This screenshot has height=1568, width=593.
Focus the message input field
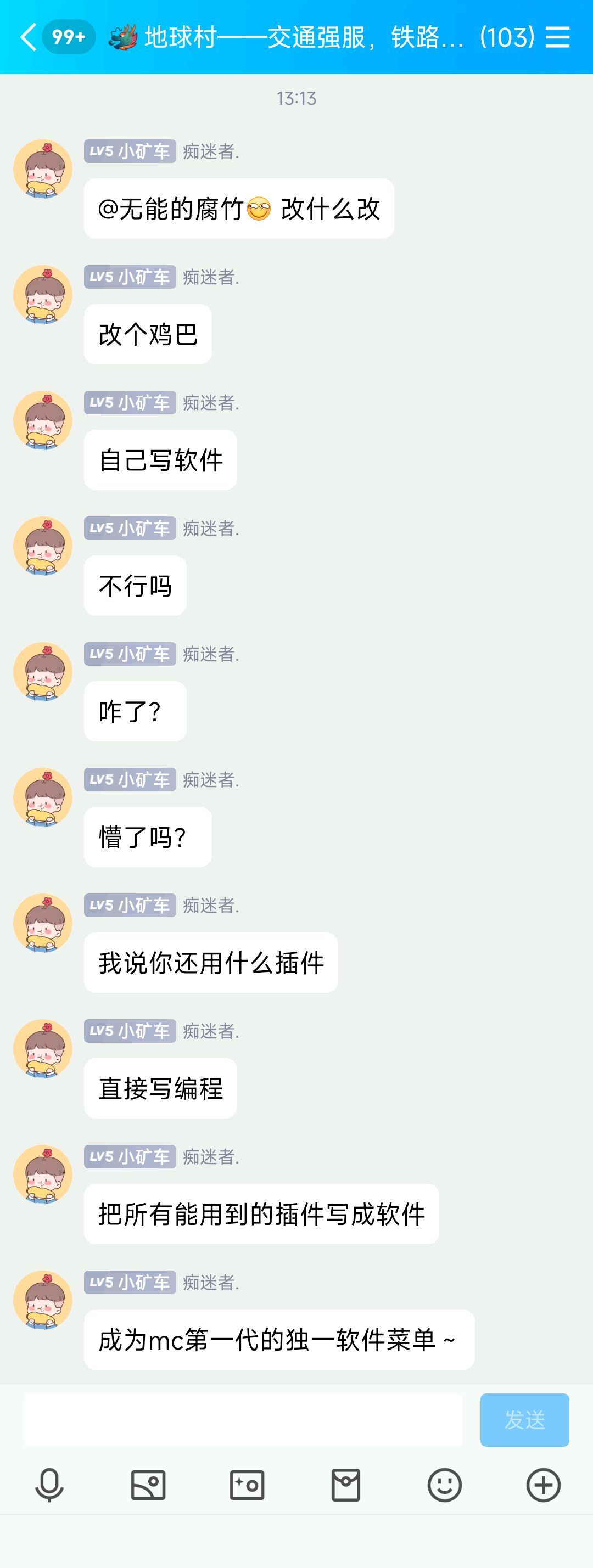pos(243,1419)
